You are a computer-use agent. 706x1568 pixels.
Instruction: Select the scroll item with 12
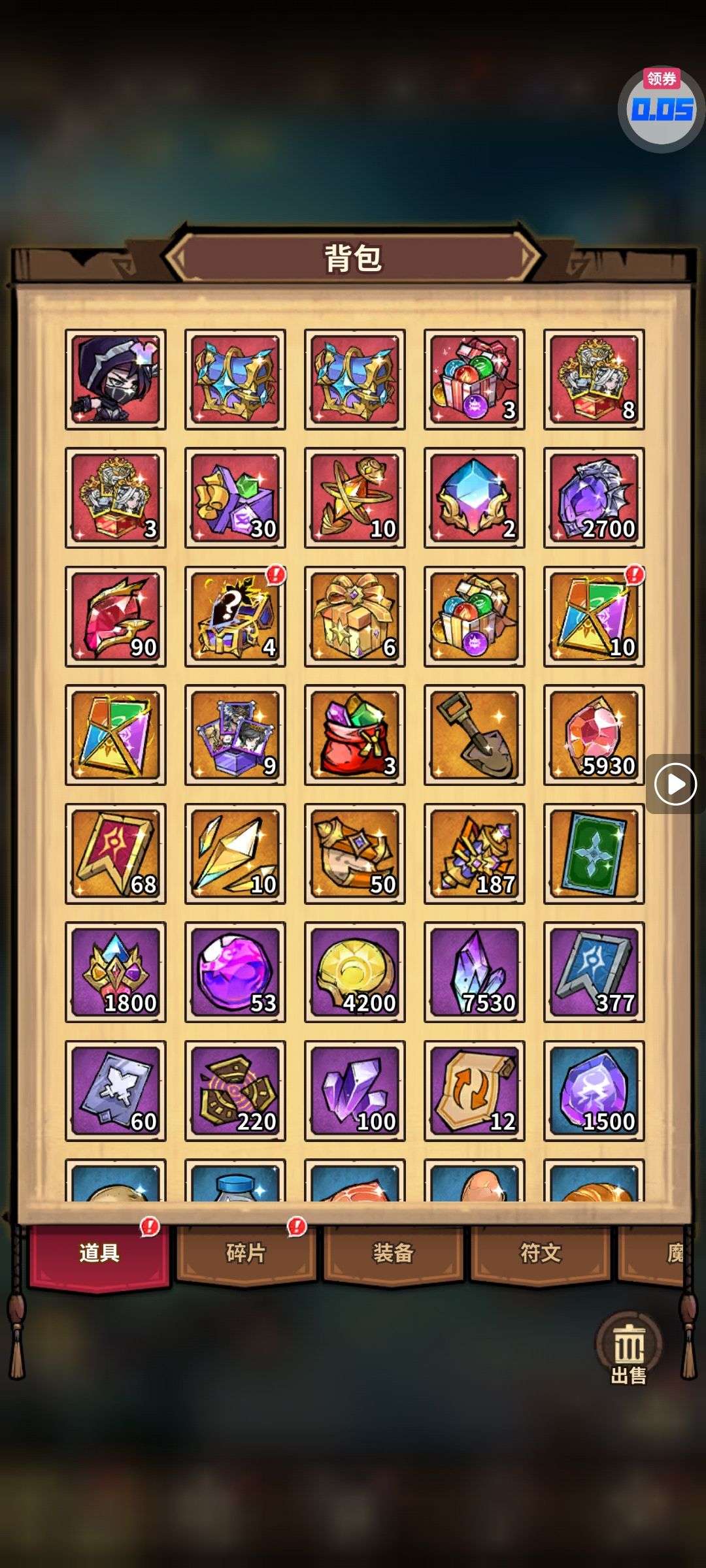point(475,1090)
